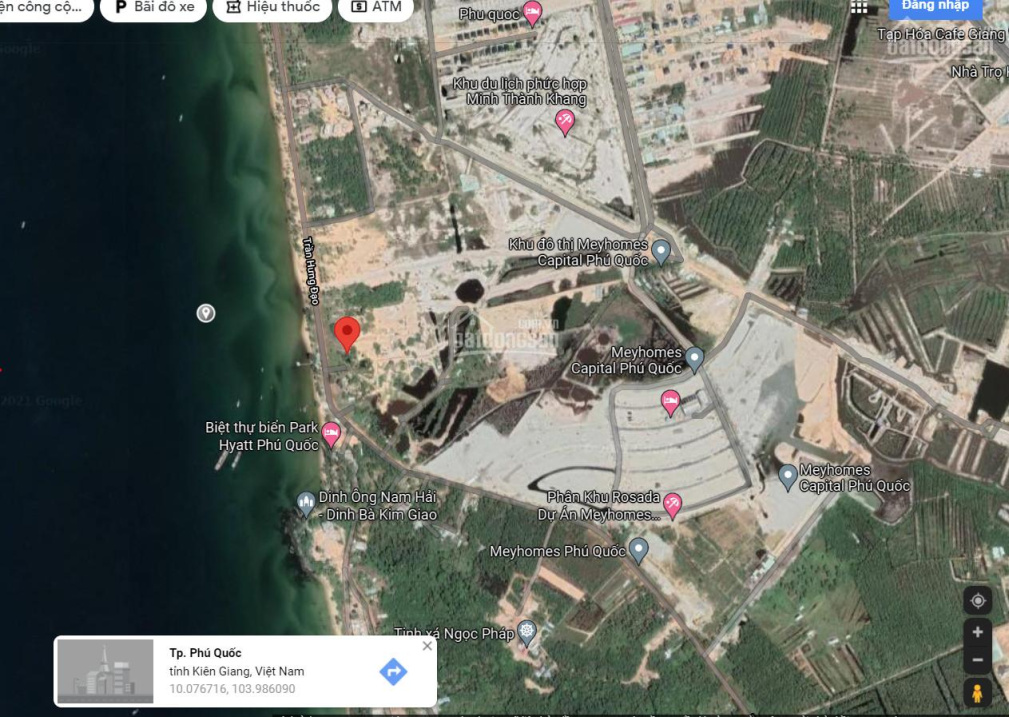Open Biệt thự biển Park Hyatt Phú Quốc pin
This screenshot has width=1009, height=717.
coord(331,434)
